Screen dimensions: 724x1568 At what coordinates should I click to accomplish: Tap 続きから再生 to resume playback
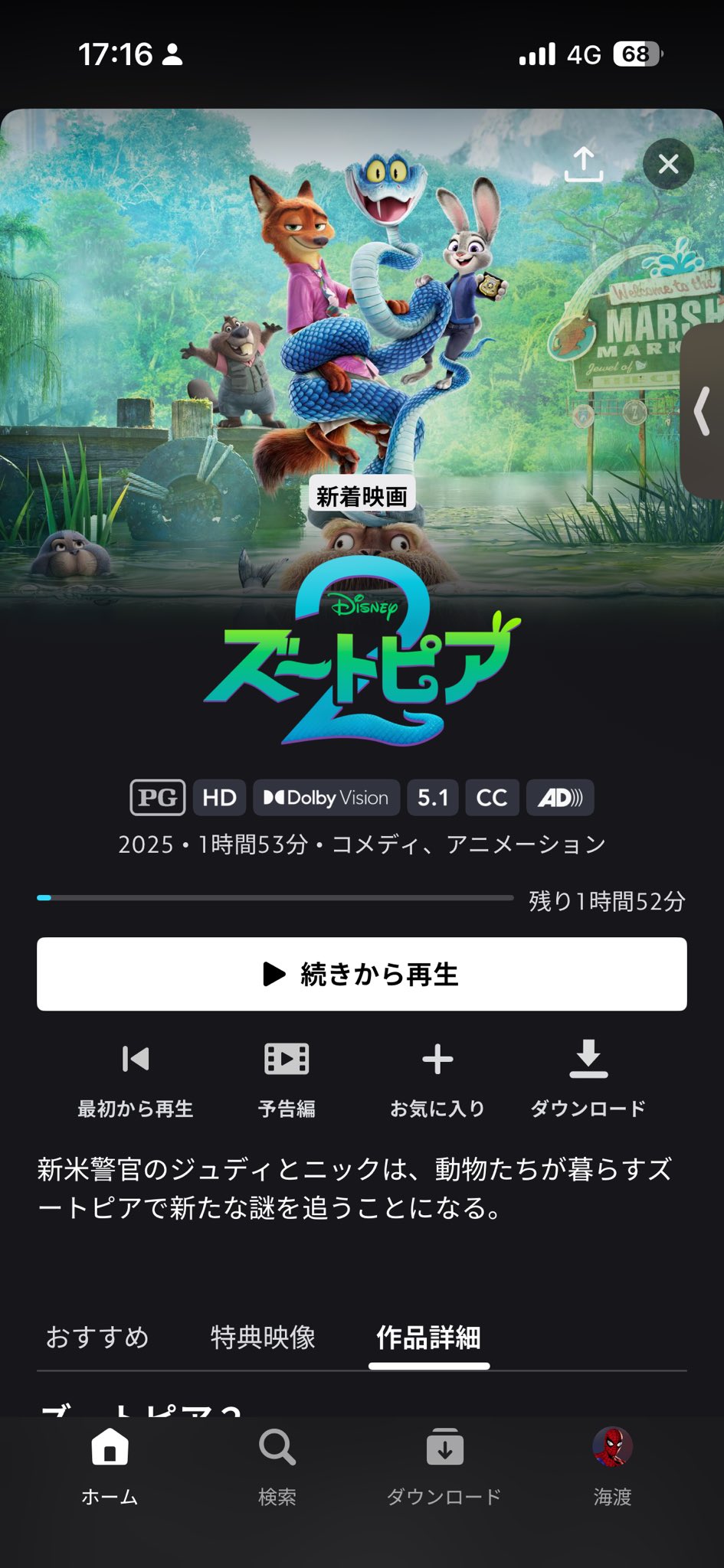362,974
